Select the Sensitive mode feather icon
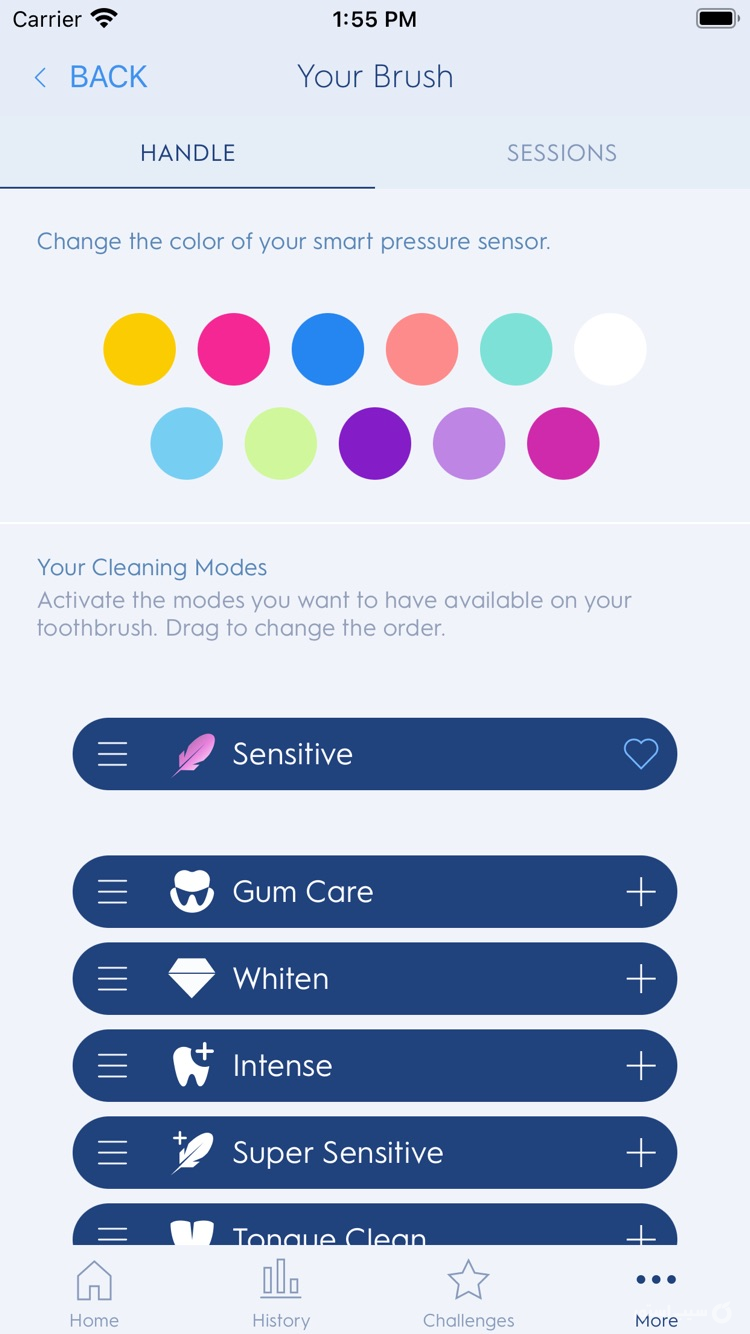750x1334 pixels. point(193,753)
